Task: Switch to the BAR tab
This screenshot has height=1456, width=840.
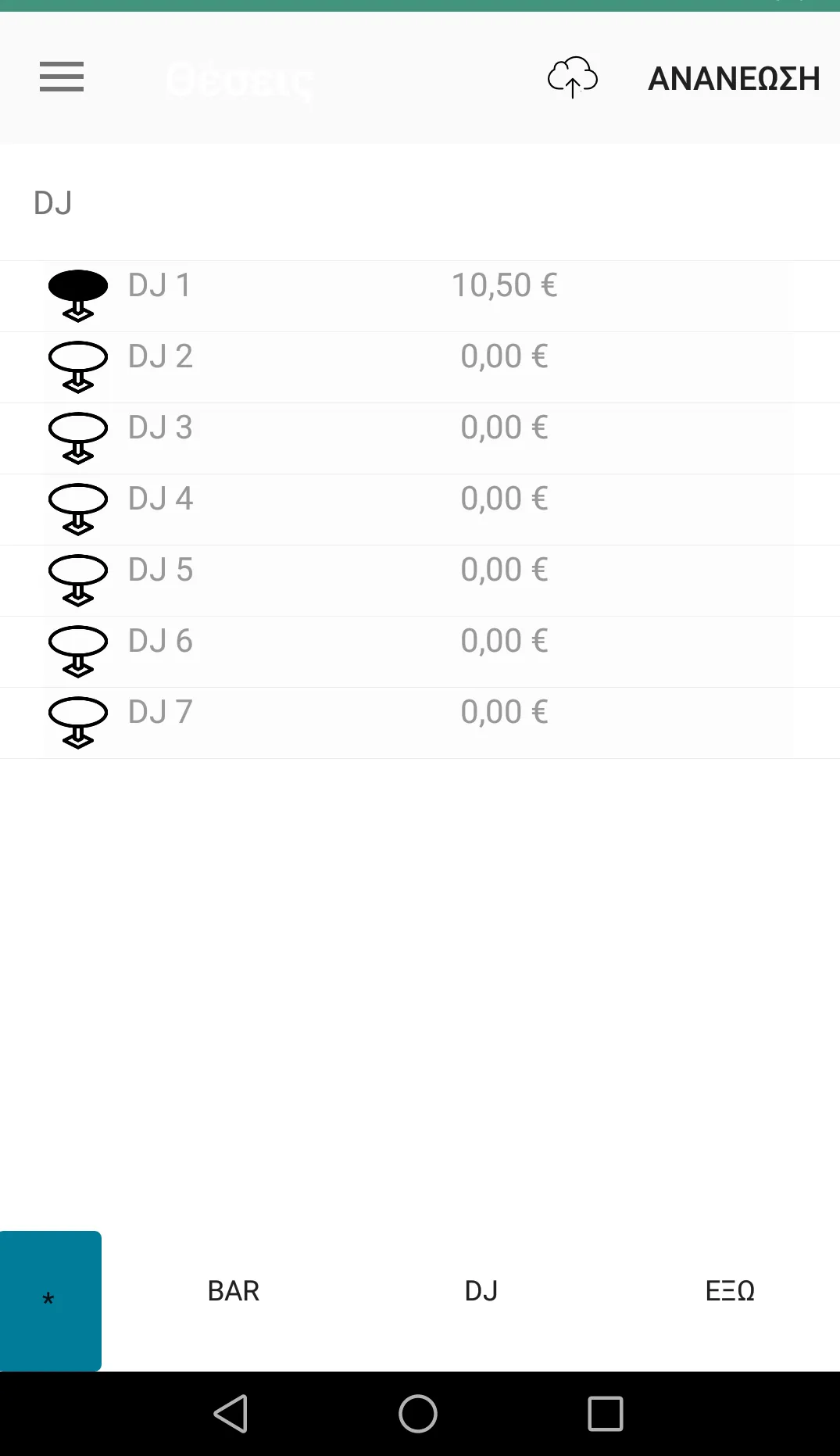Action: [233, 1291]
